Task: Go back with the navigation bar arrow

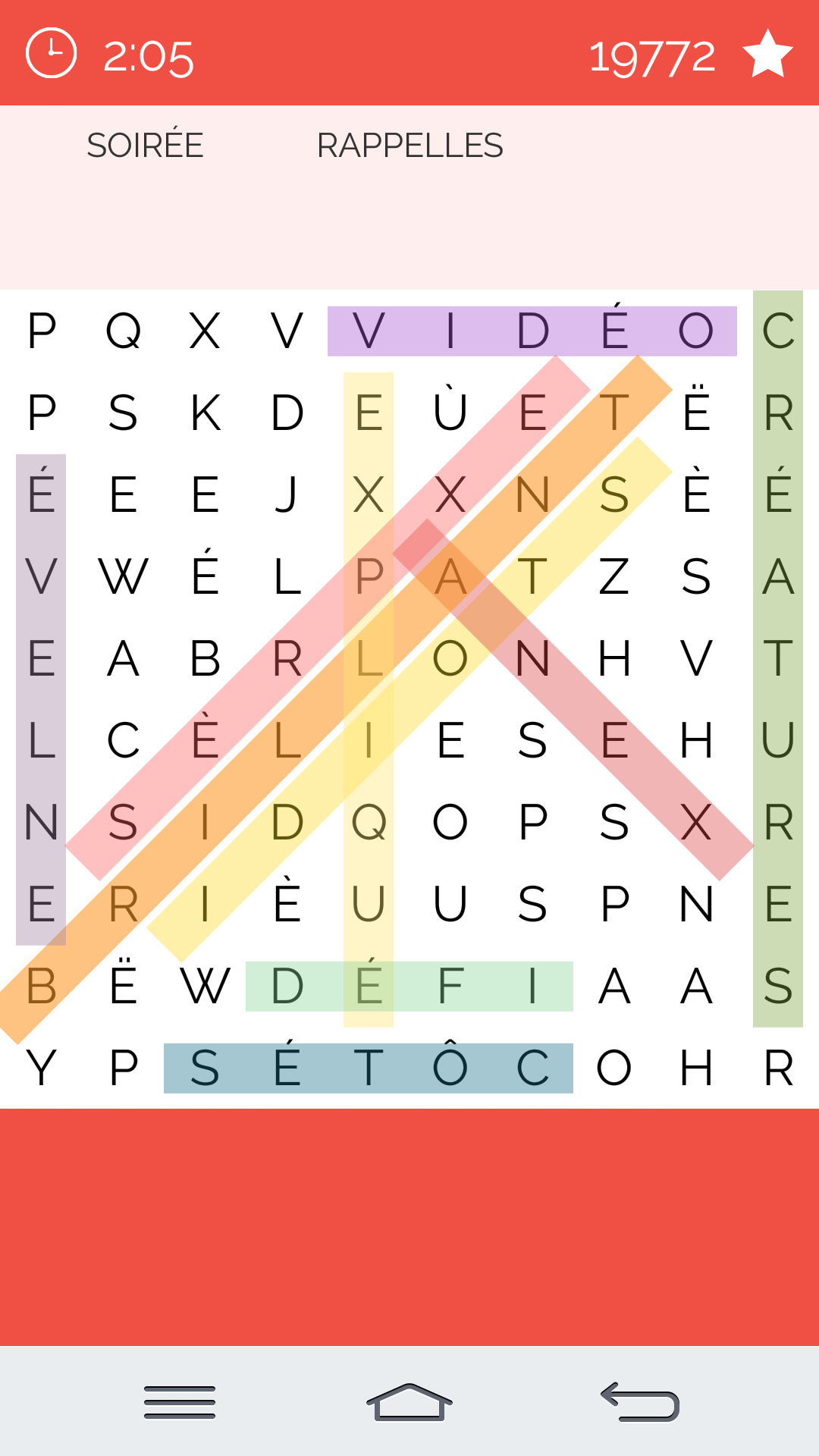Action: click(639, 1402)
